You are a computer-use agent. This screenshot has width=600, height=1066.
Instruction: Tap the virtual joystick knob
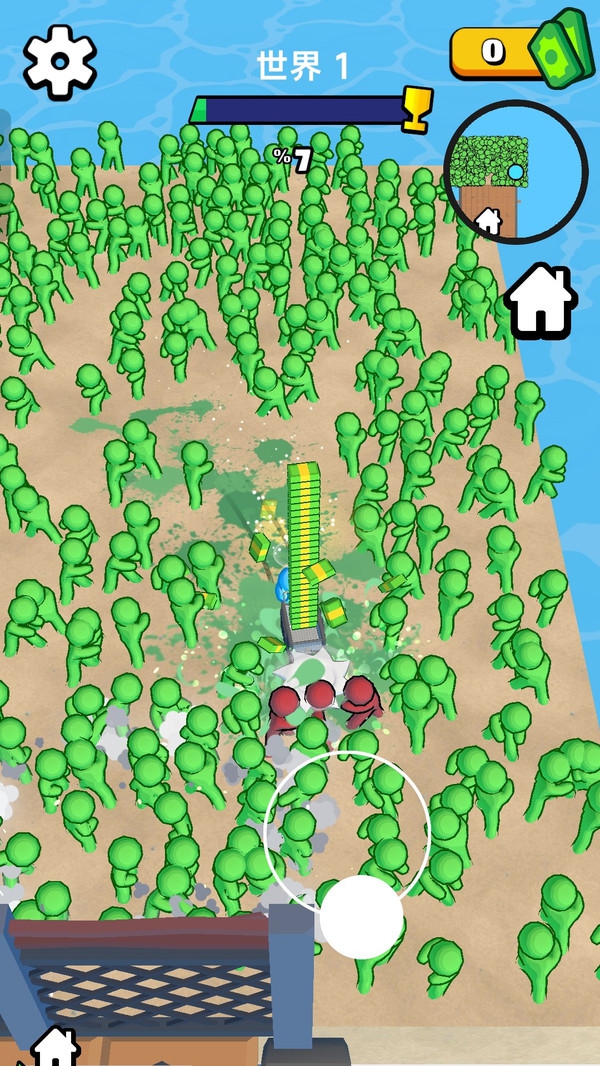(361, 917)
